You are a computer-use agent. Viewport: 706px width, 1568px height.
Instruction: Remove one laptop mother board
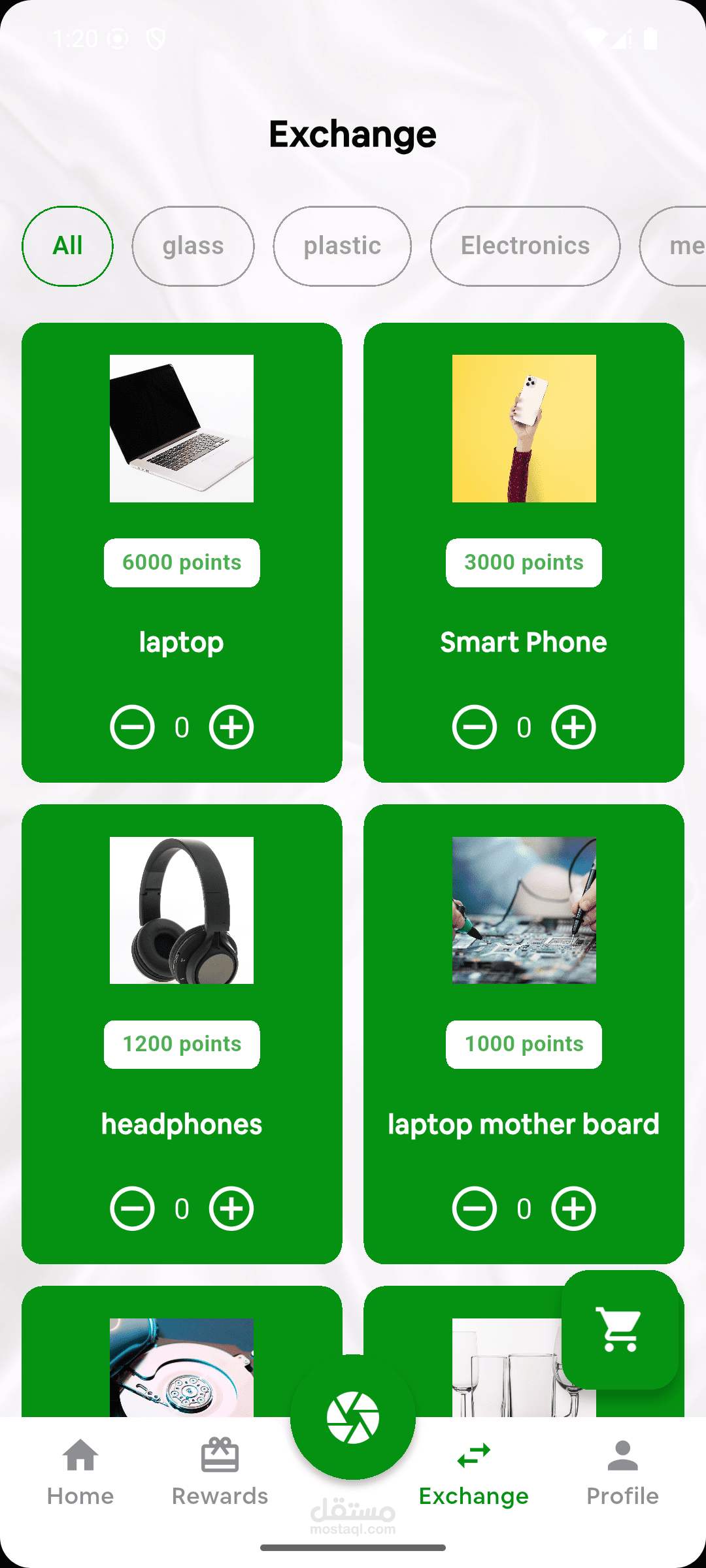[475, 1209]
